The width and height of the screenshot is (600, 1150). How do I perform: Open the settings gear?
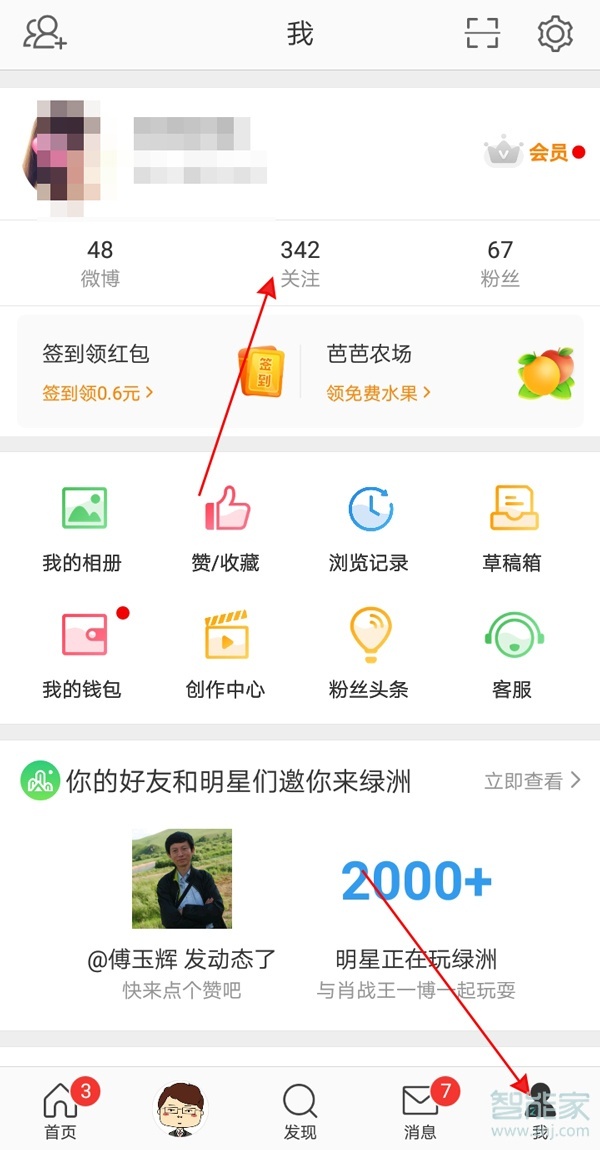point(554,34)
